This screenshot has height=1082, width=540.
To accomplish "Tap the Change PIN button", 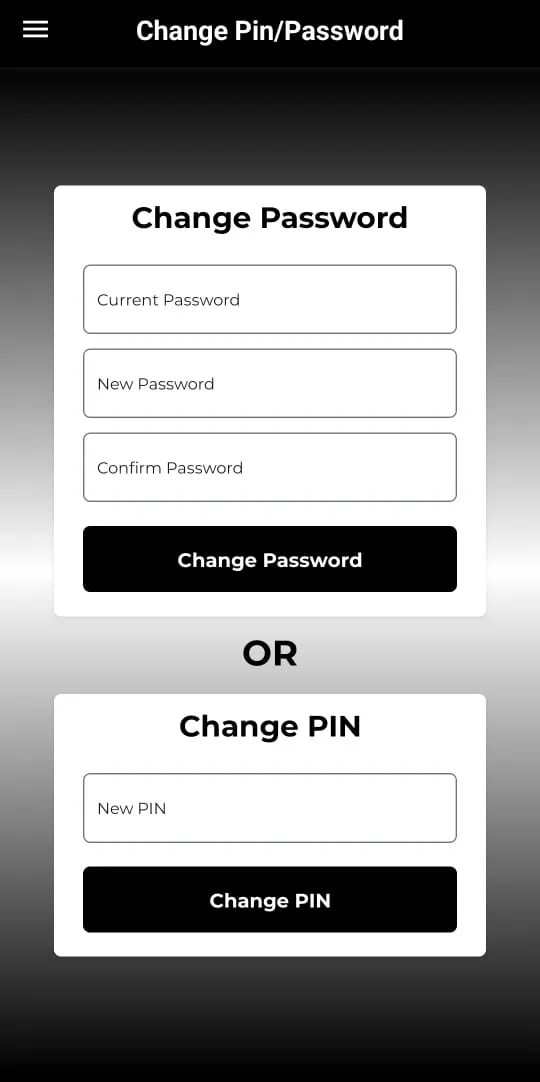I will click(x=270, y=899).
